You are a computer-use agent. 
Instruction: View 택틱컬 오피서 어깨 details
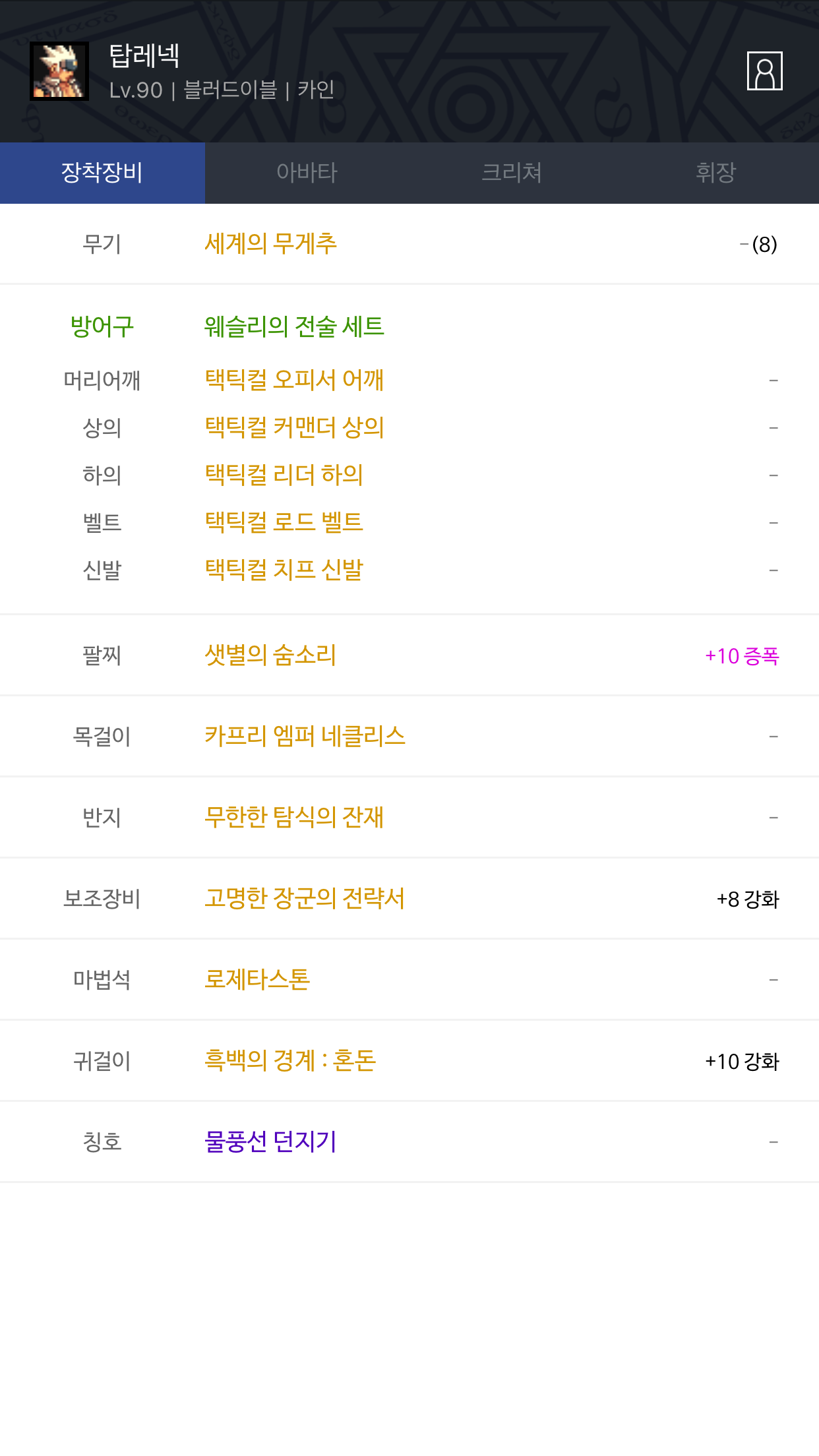(294, 380)
